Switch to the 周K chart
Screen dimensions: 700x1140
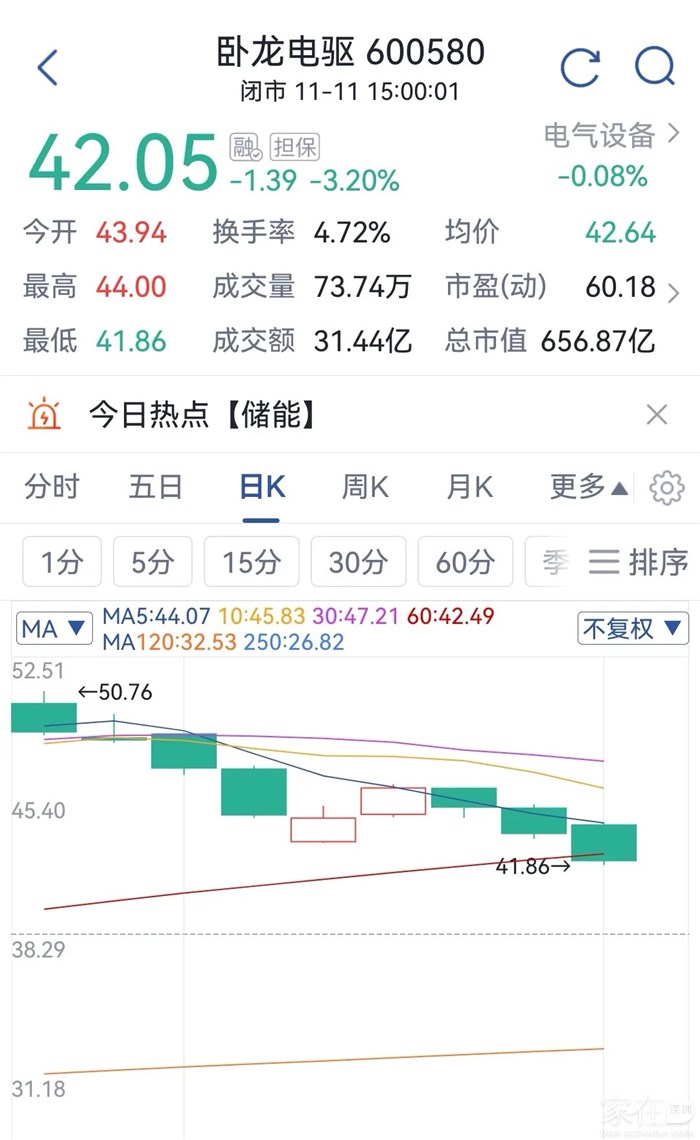coord(366,486)
